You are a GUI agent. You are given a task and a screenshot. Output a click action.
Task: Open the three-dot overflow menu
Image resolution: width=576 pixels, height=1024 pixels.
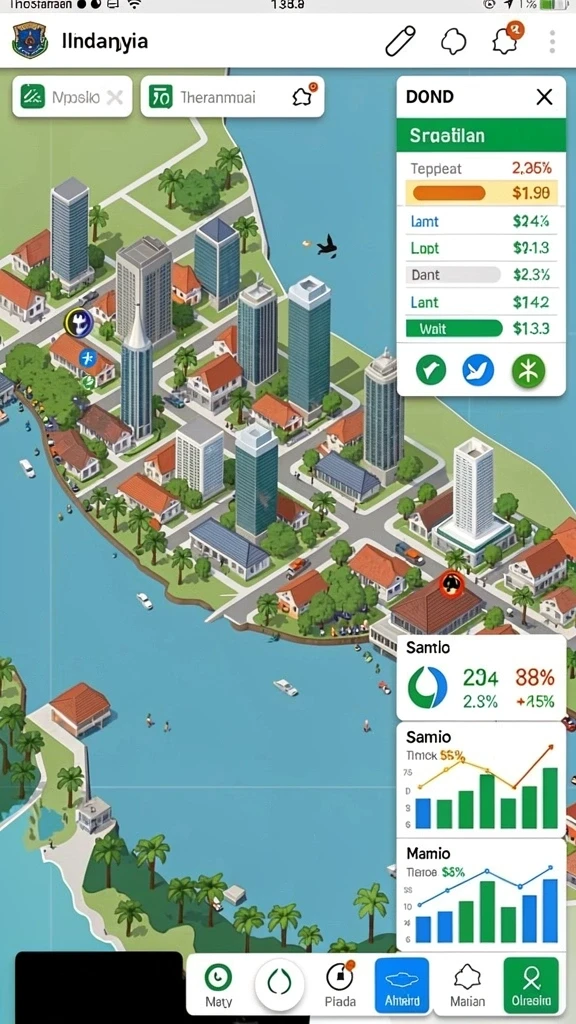point(552,42)
